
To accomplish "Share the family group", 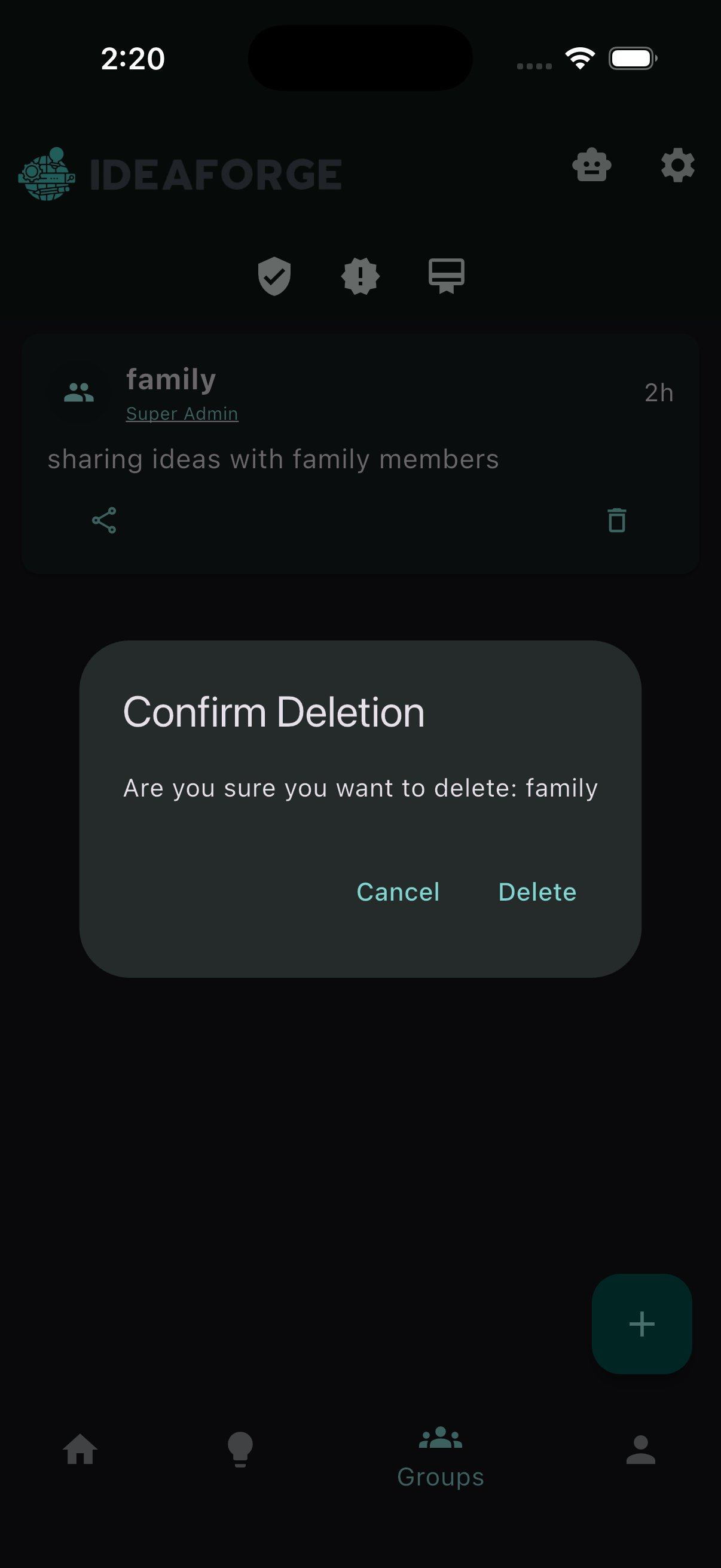I will (x=104, y=520).
